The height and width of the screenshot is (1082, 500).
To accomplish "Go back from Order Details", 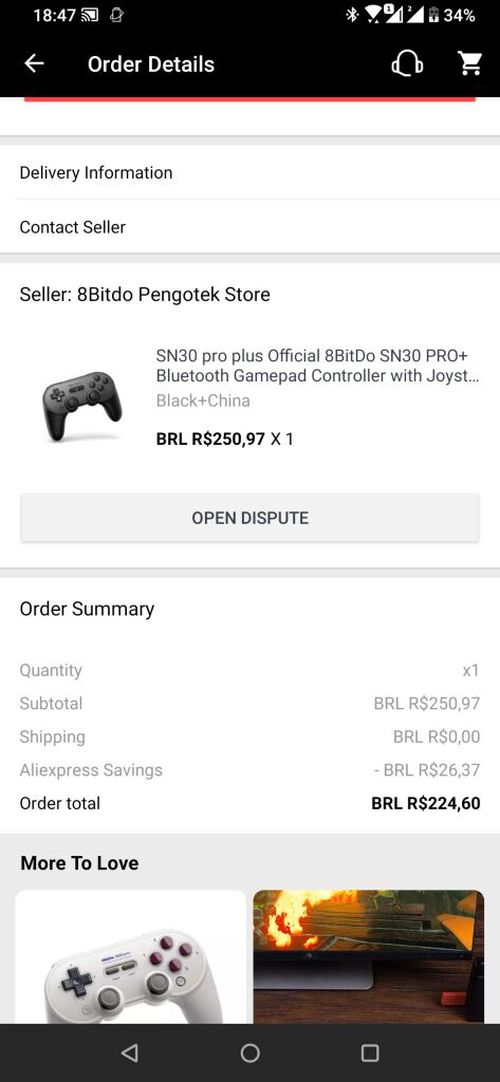I will pos(34,64).
